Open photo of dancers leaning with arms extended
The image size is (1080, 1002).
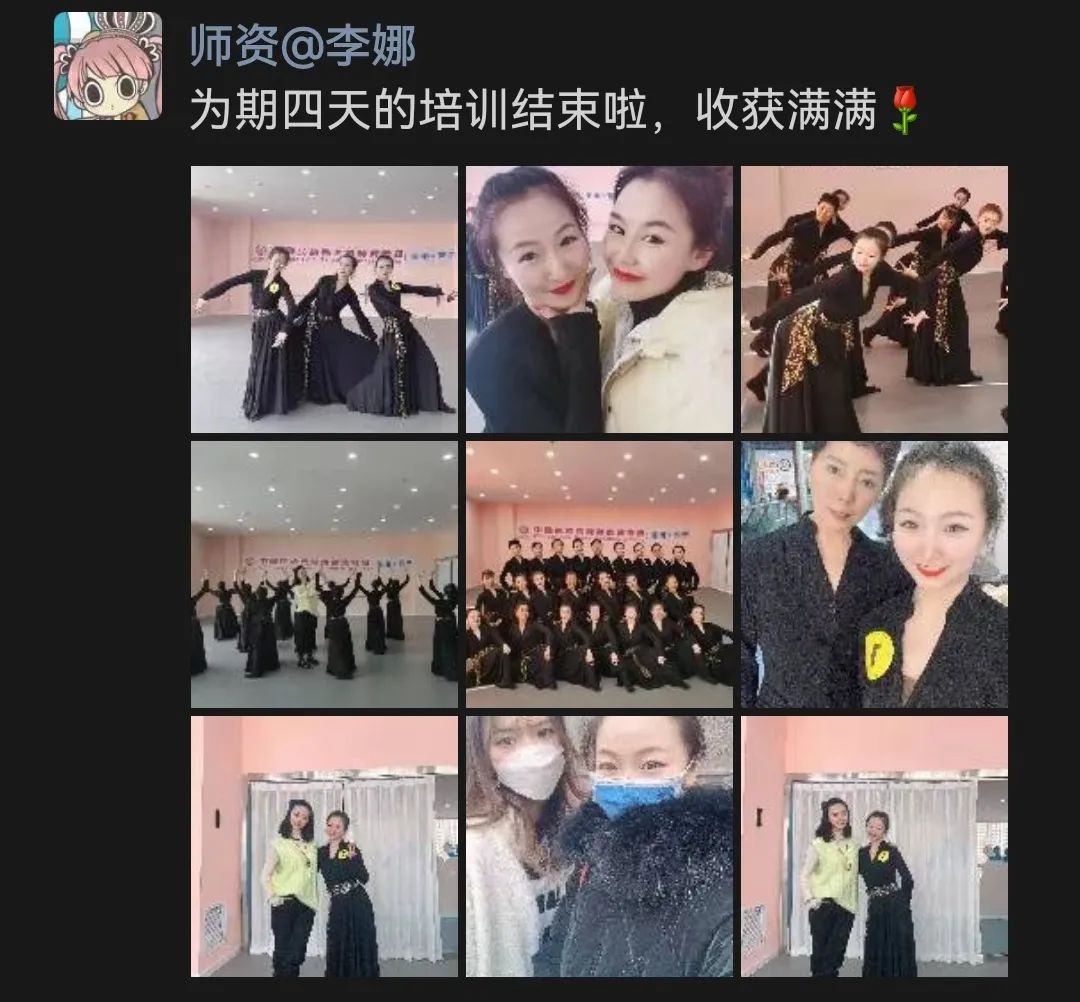[874, 299]
